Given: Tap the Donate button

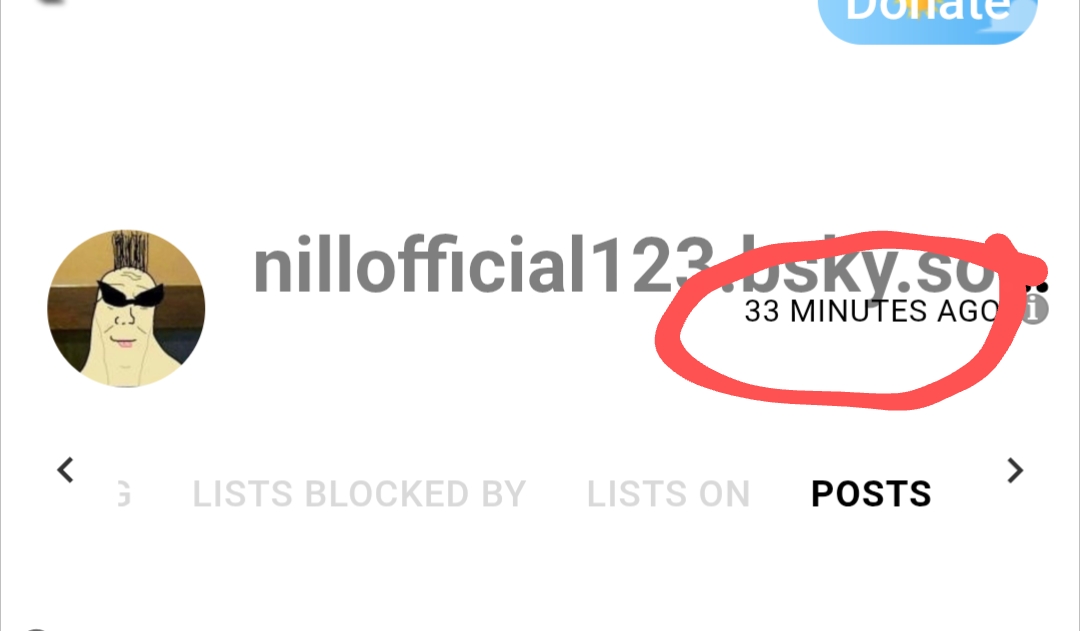Looking at the screenshot, I should tap(927, 14).
